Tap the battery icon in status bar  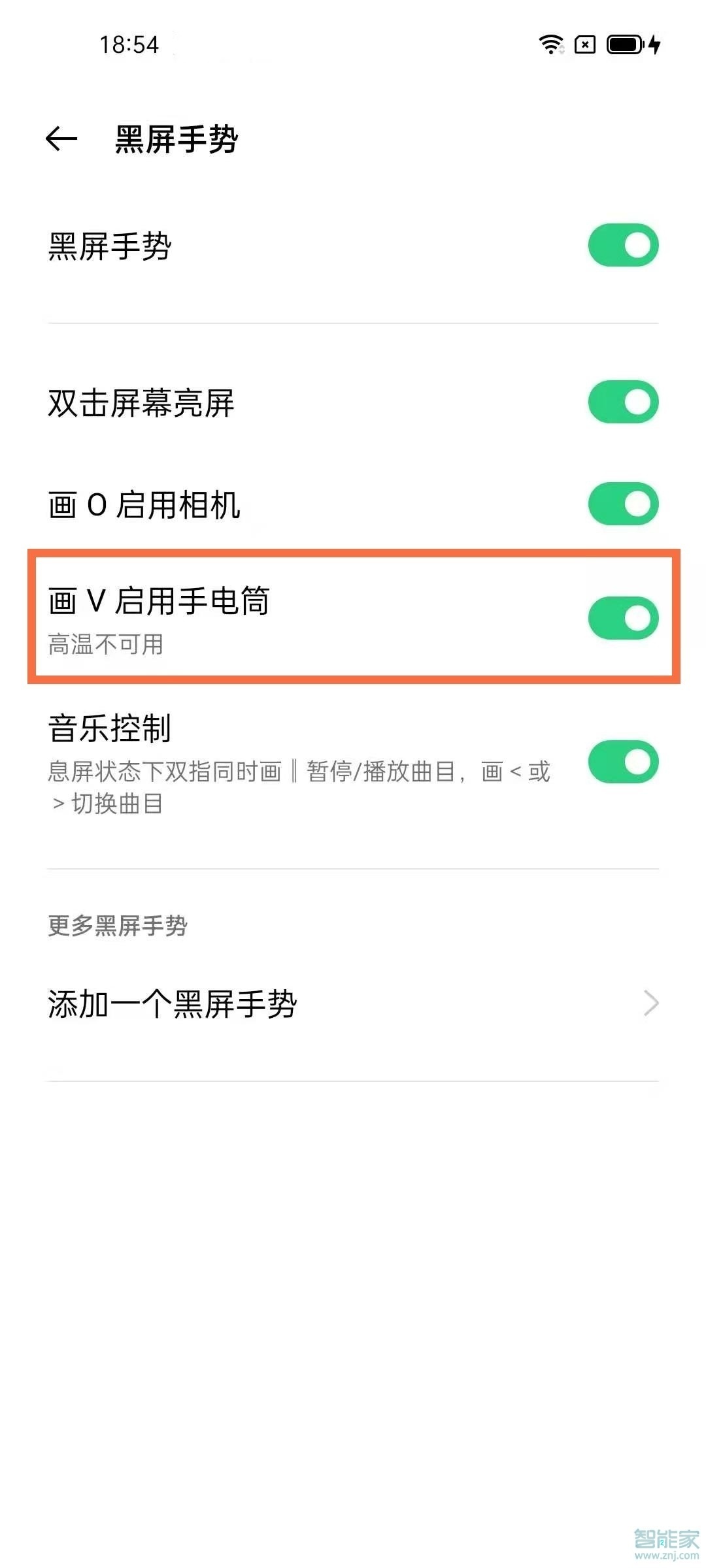[623, 44]
